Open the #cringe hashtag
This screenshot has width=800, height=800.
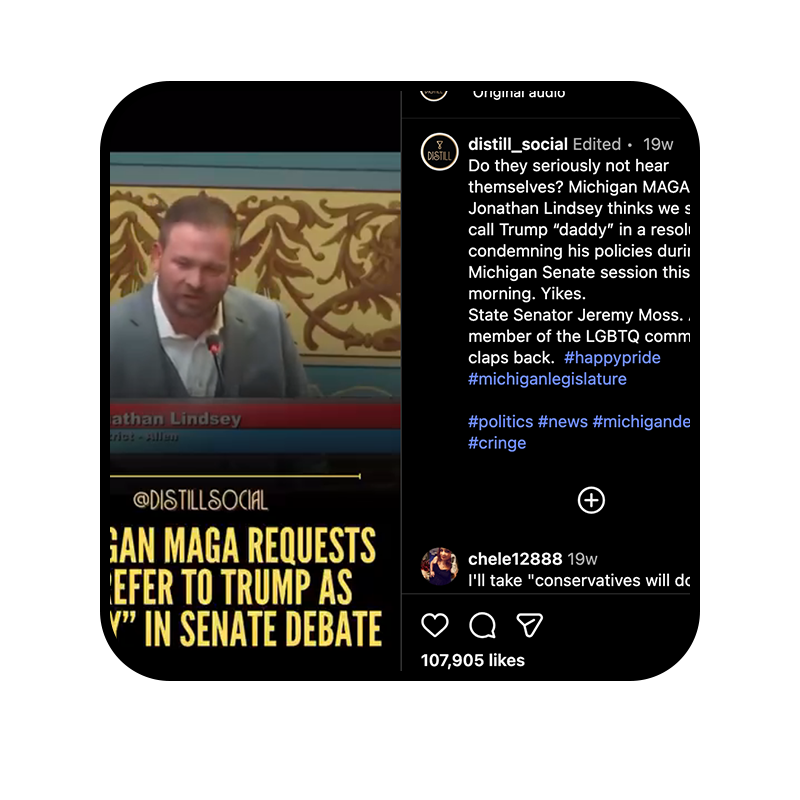coord(497,443)
